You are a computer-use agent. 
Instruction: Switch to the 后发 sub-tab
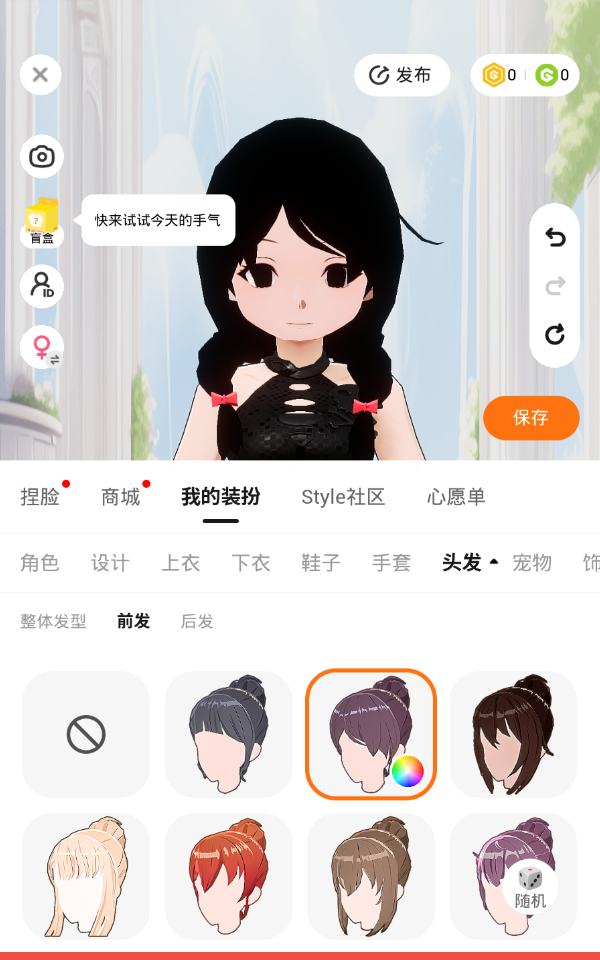tap(197, 621)
